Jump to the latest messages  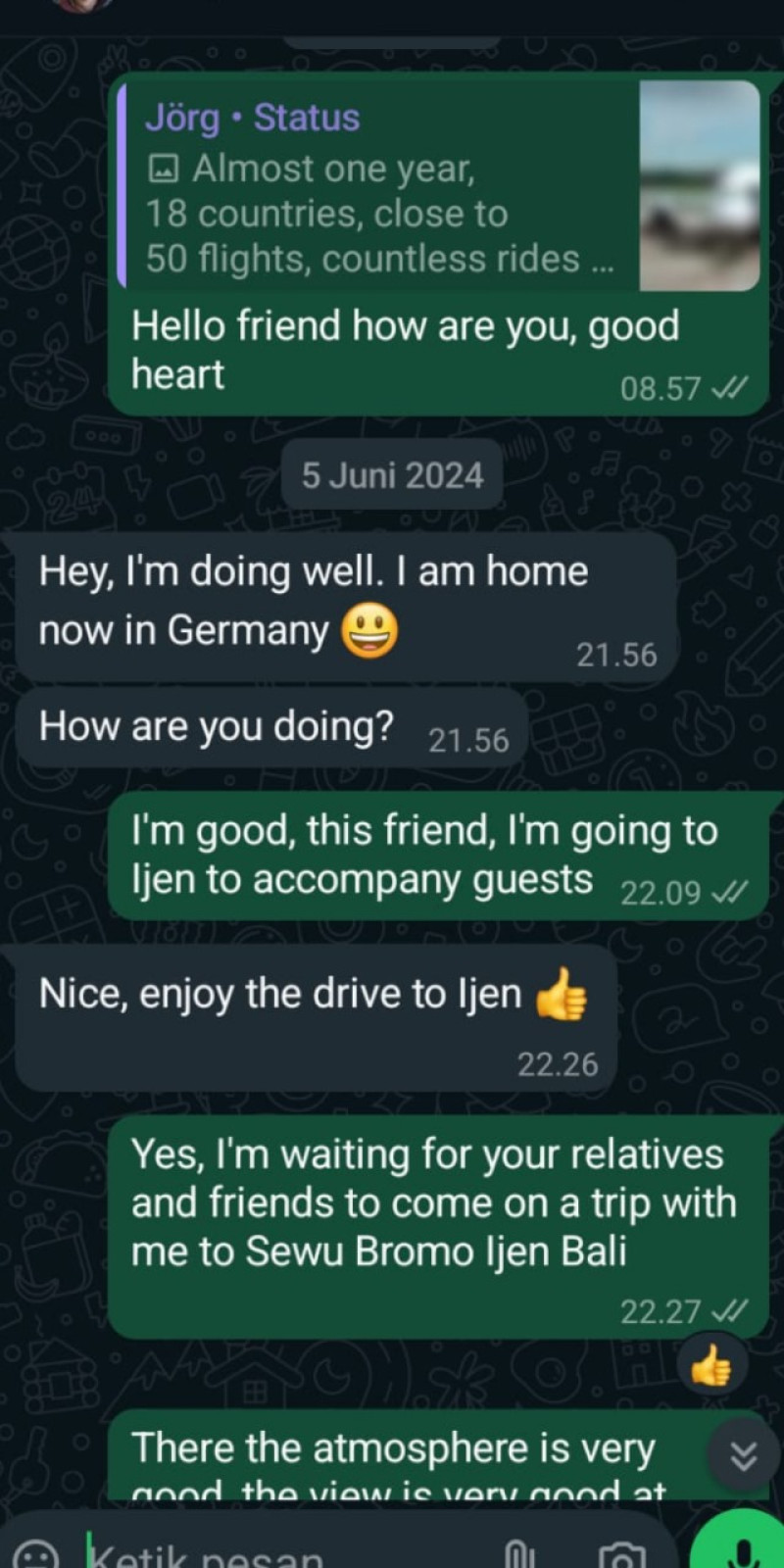pos(743,1457)
